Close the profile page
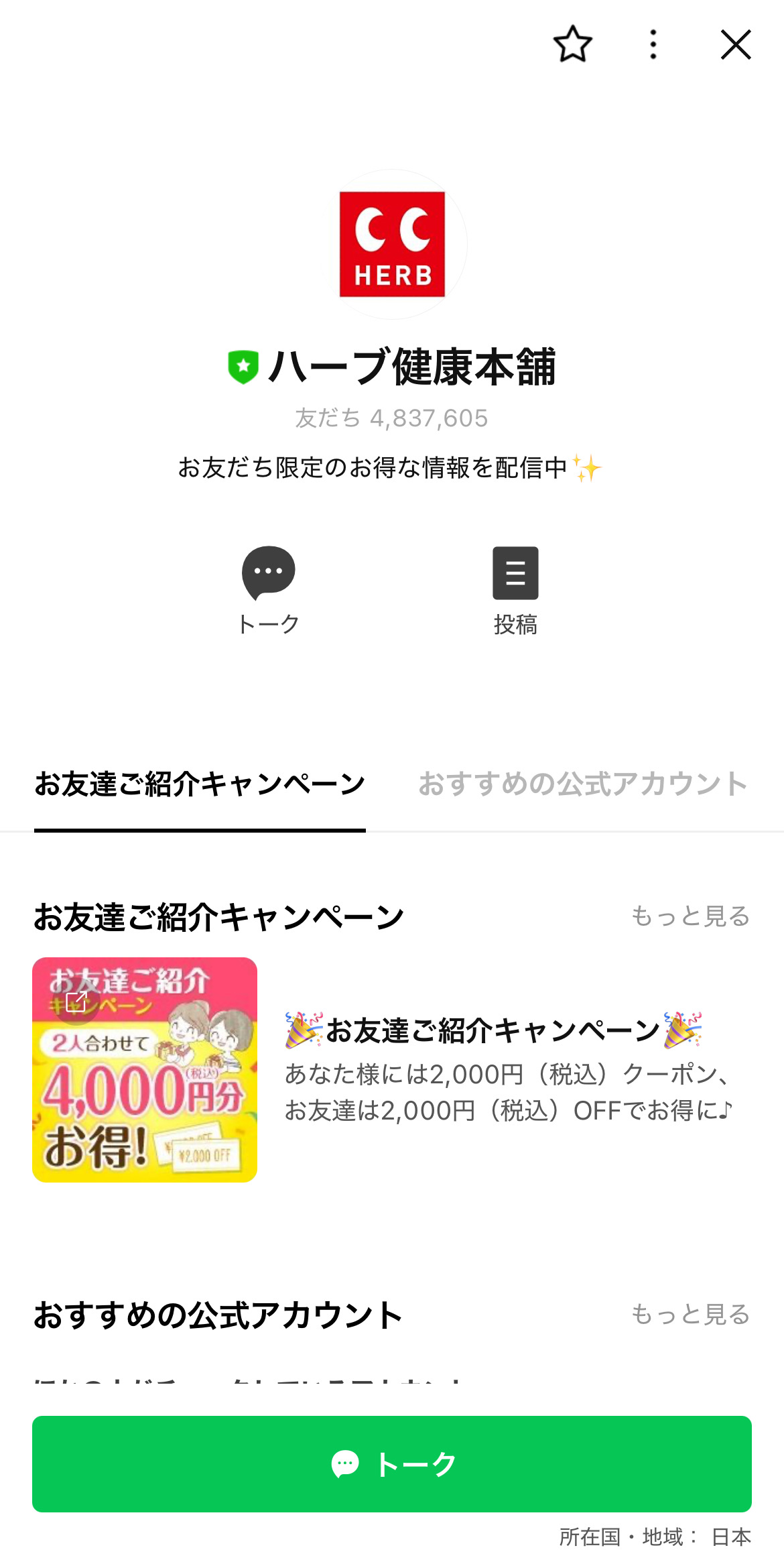This screenshot has height=1562, width=784. (735, 45)
